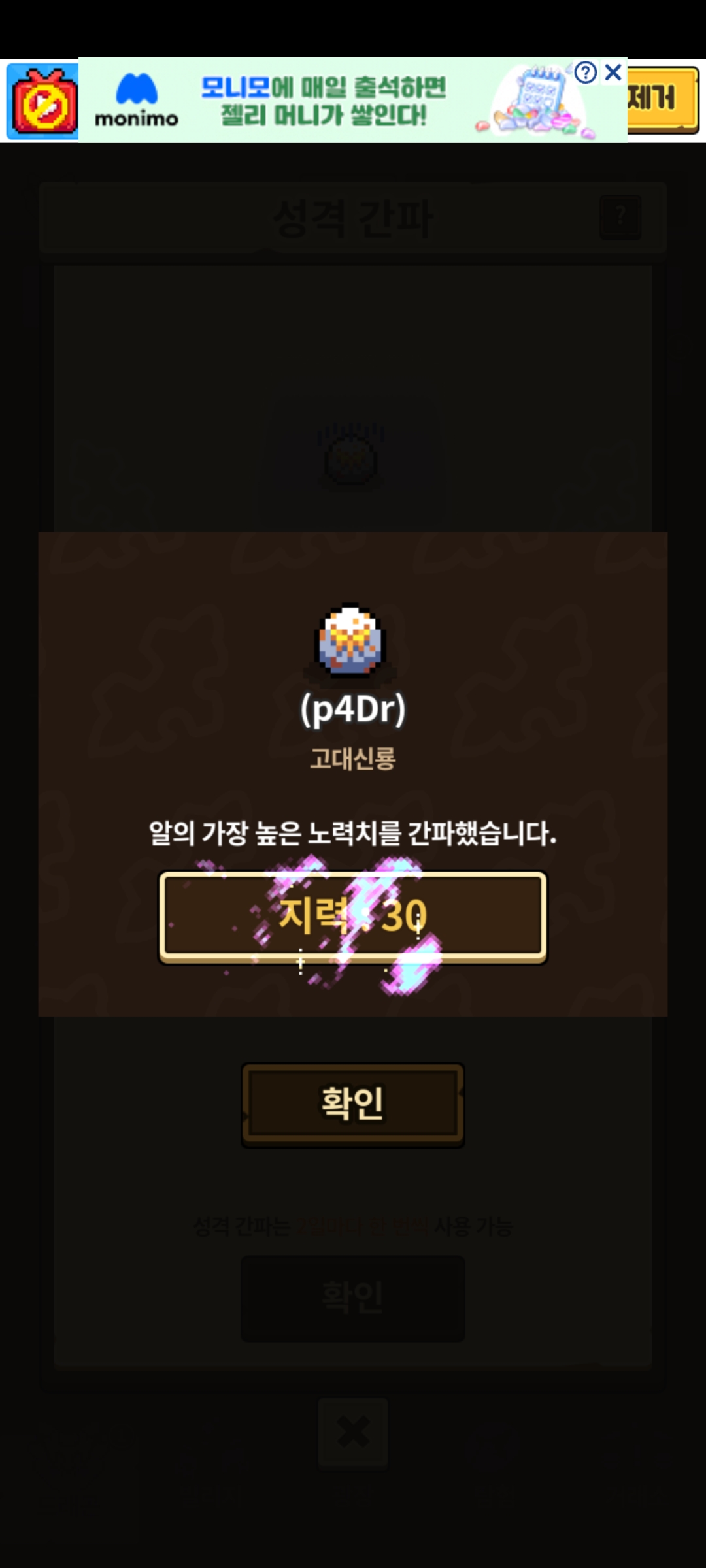The height and width of the screenshot is (1568, 706).
Task: Tap the no-ads TV icon
Action: [x=43, y=101]
